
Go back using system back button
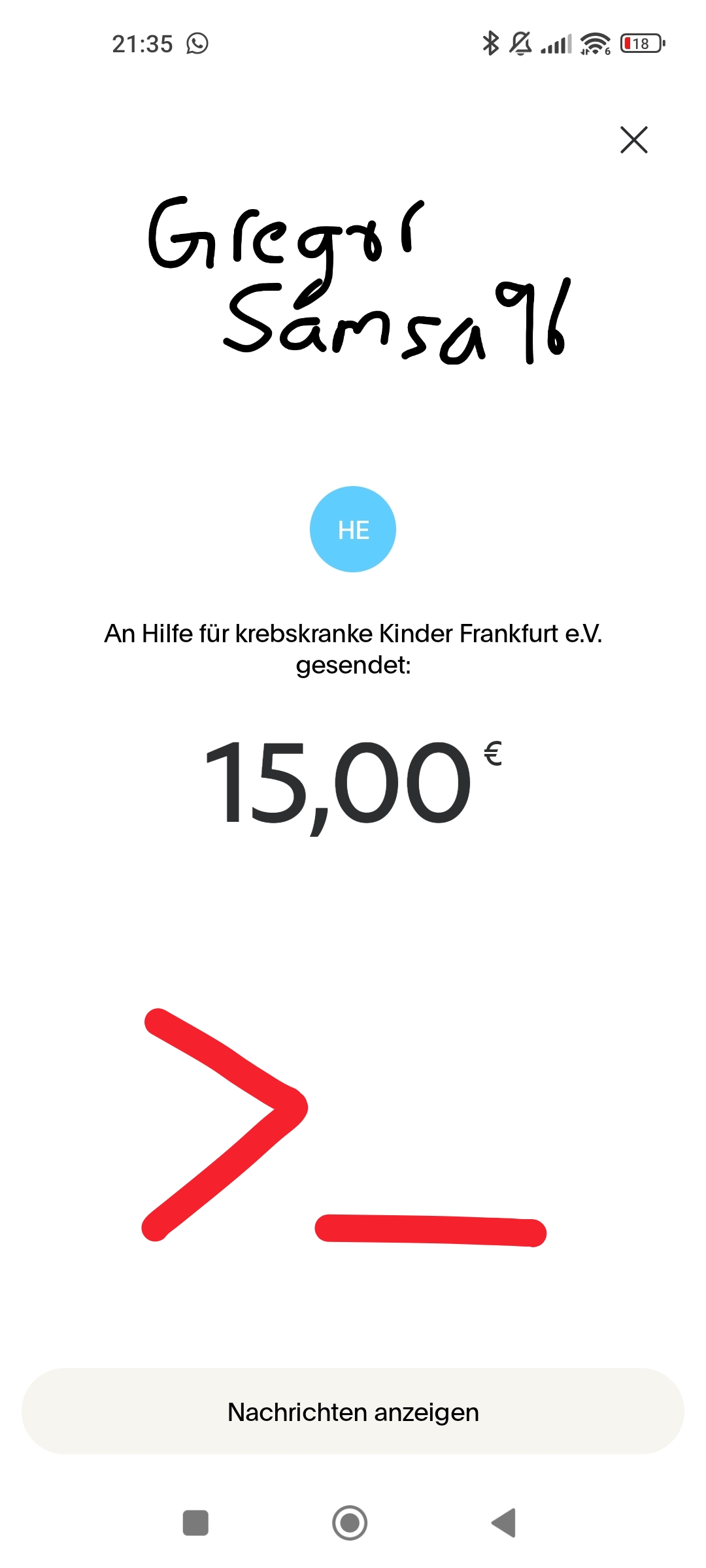click(x=504, y=1523)
